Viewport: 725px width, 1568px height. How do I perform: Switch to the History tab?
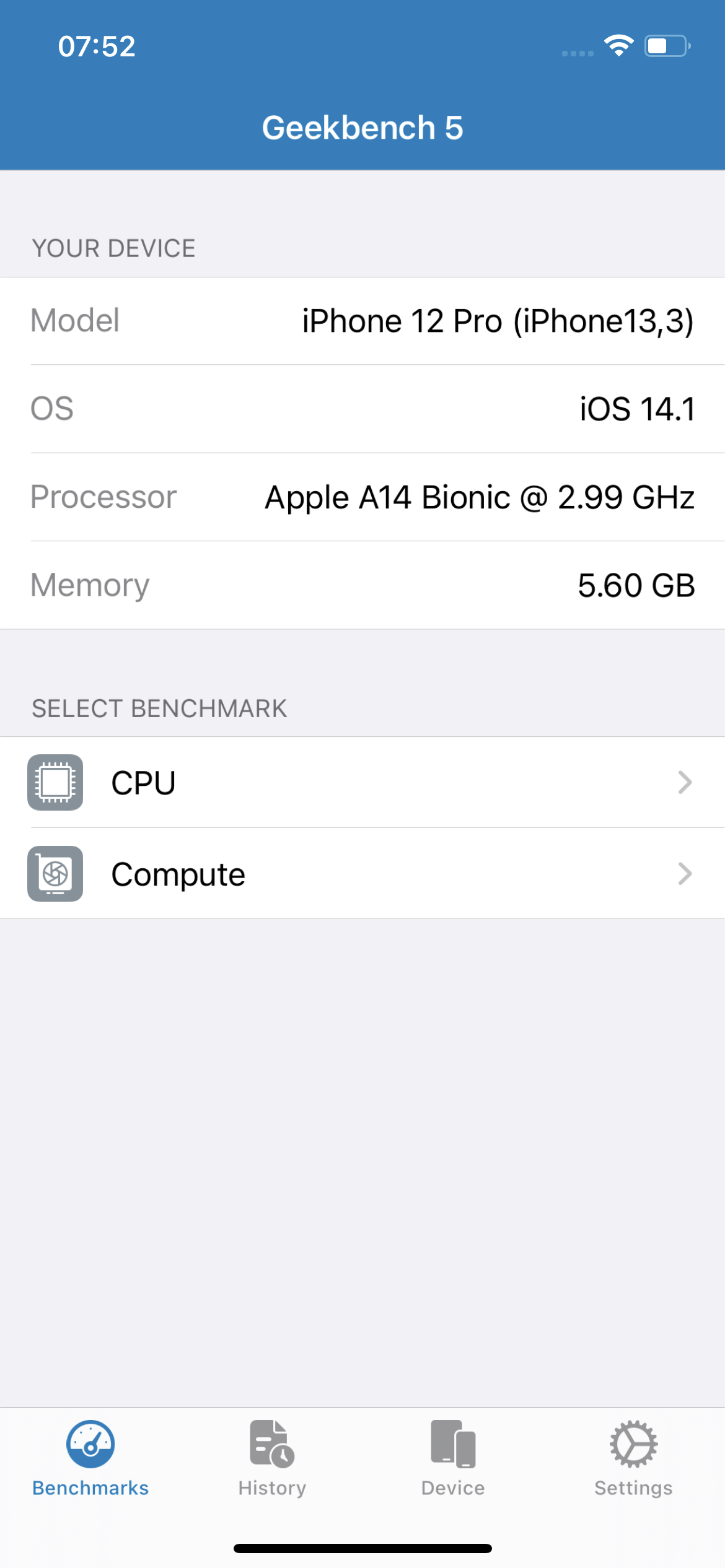(272, 1458)
